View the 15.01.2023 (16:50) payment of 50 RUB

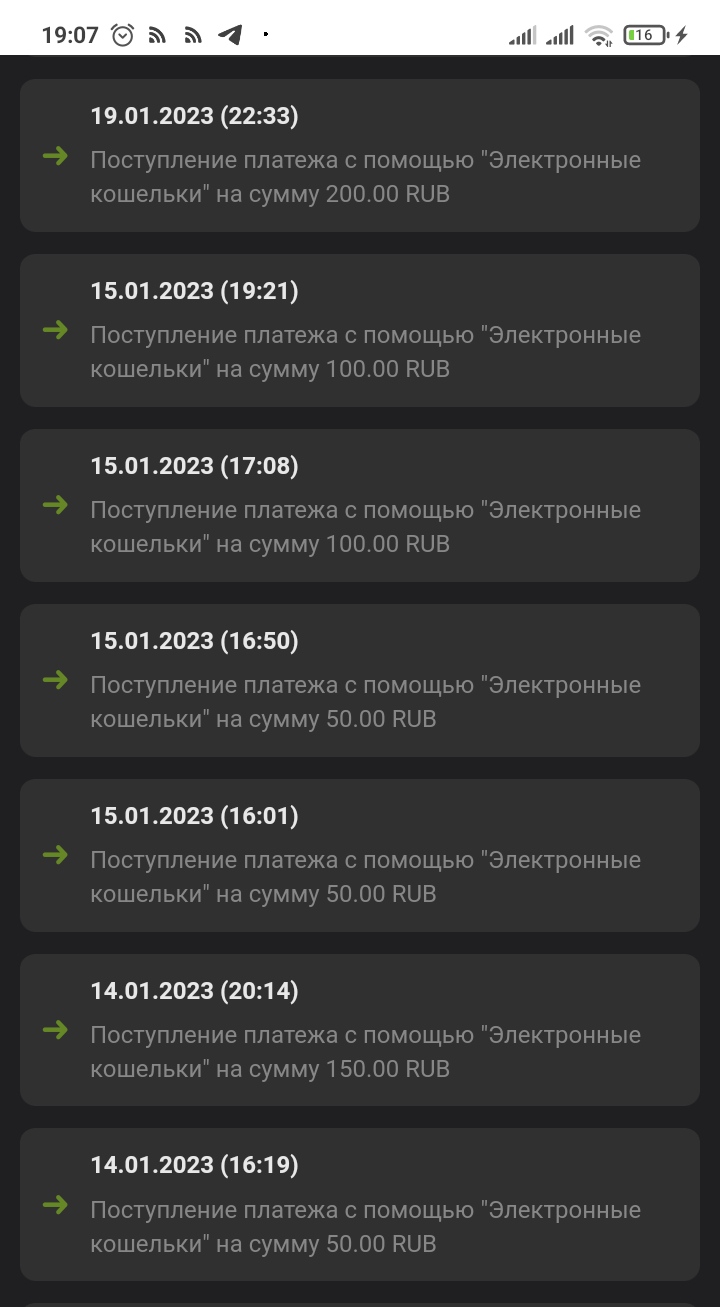pyautogui.click(x=360, y=681)
